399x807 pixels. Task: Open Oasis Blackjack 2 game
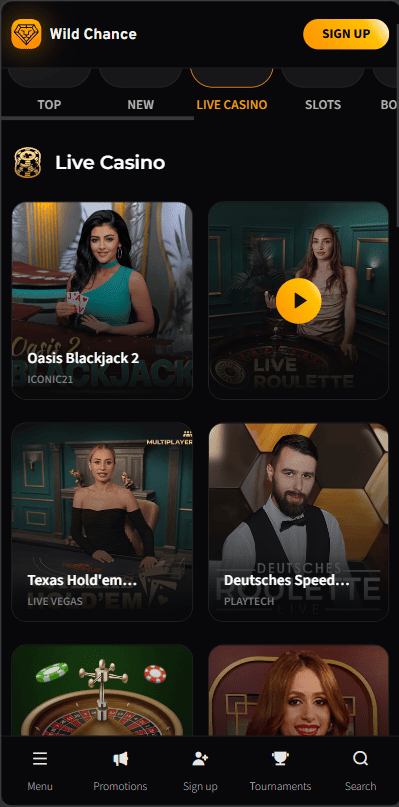pyautogui.click(x=102, y=301)
